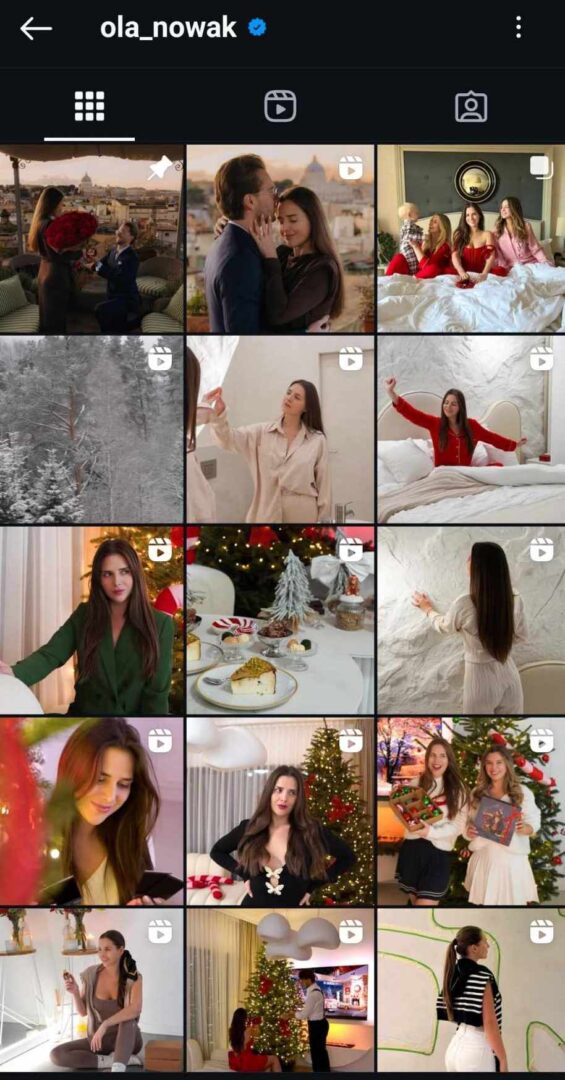The height and width of the screenshot is (1080, 565).
Task: Open reel of woman in green blazer
Action: pos(92,620)
